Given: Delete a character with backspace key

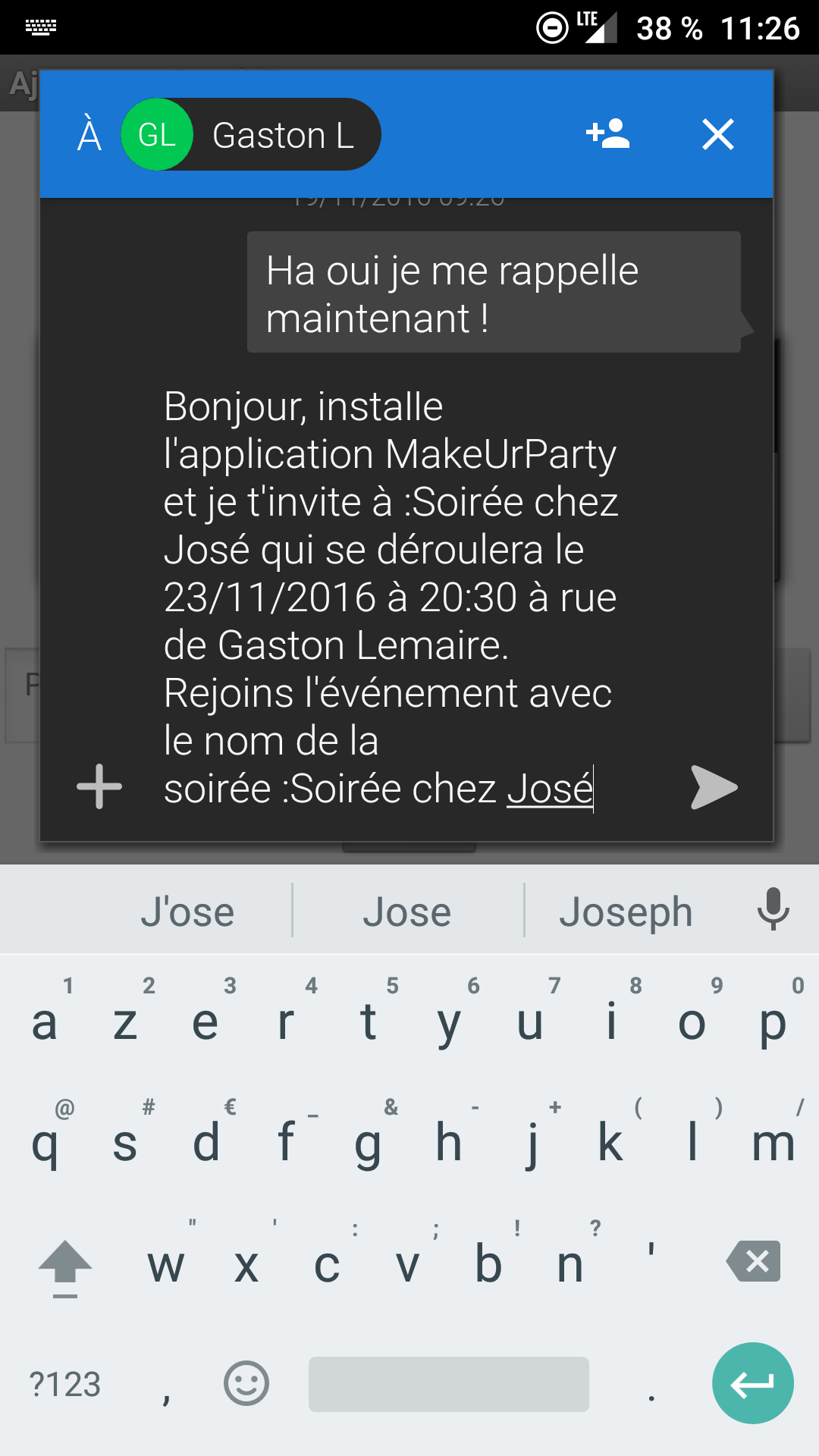Looking at the screenshot, I should coord(753,1261).
